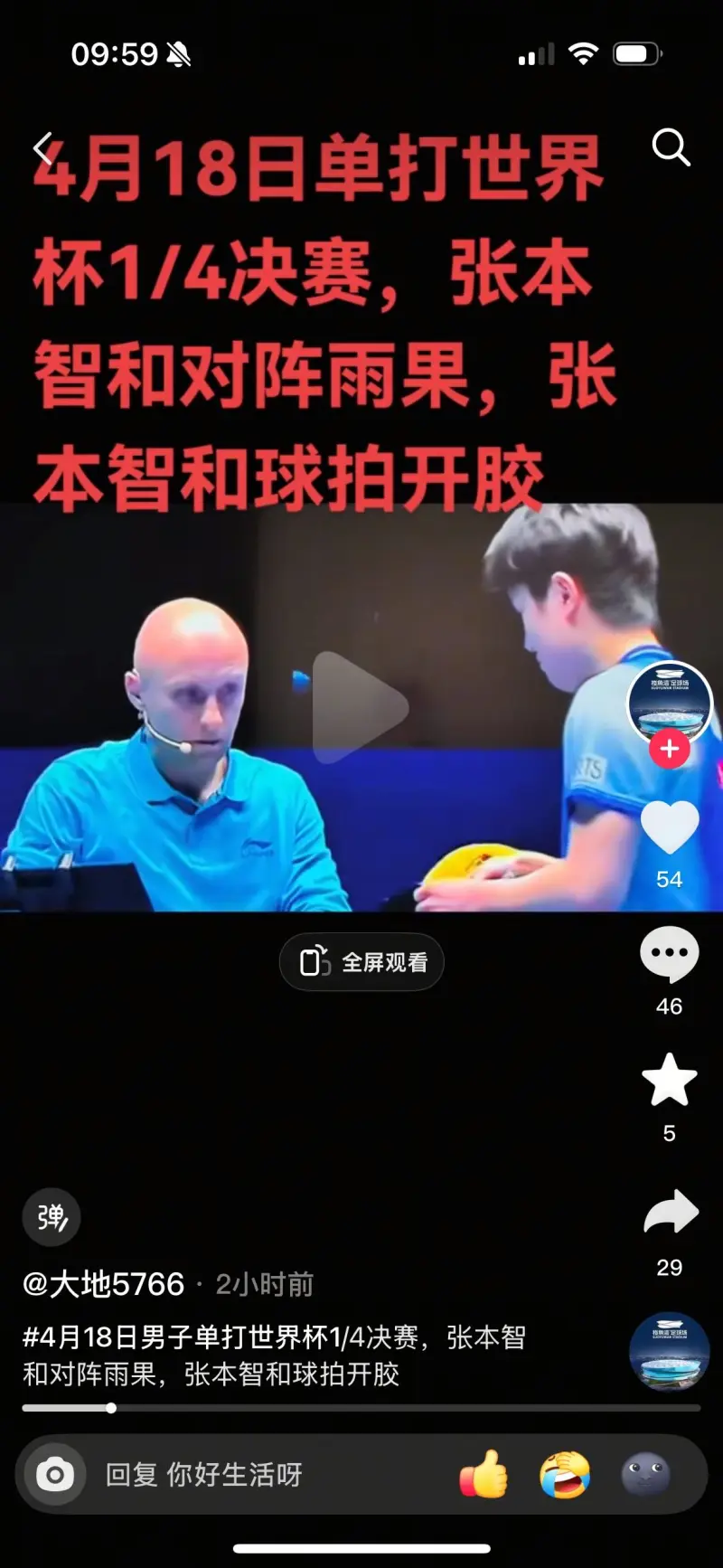Like this video with the heart icon
Screen dimensions: 723x1568
coord(669,827)
